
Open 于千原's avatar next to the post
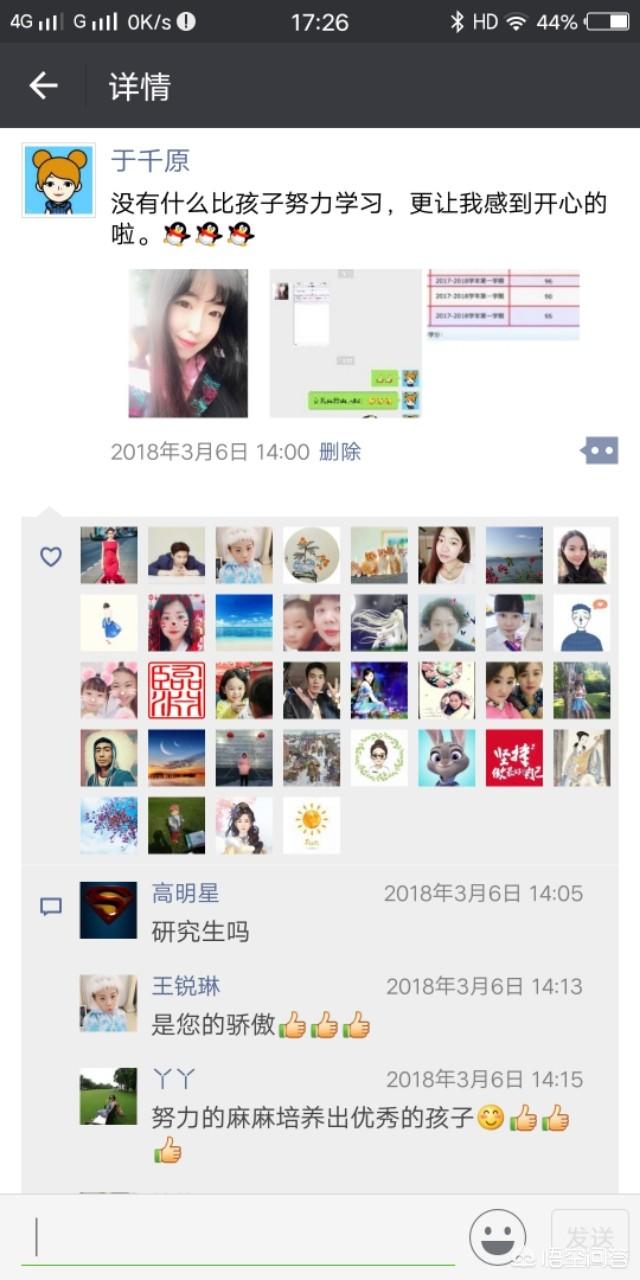coord(59,180)
